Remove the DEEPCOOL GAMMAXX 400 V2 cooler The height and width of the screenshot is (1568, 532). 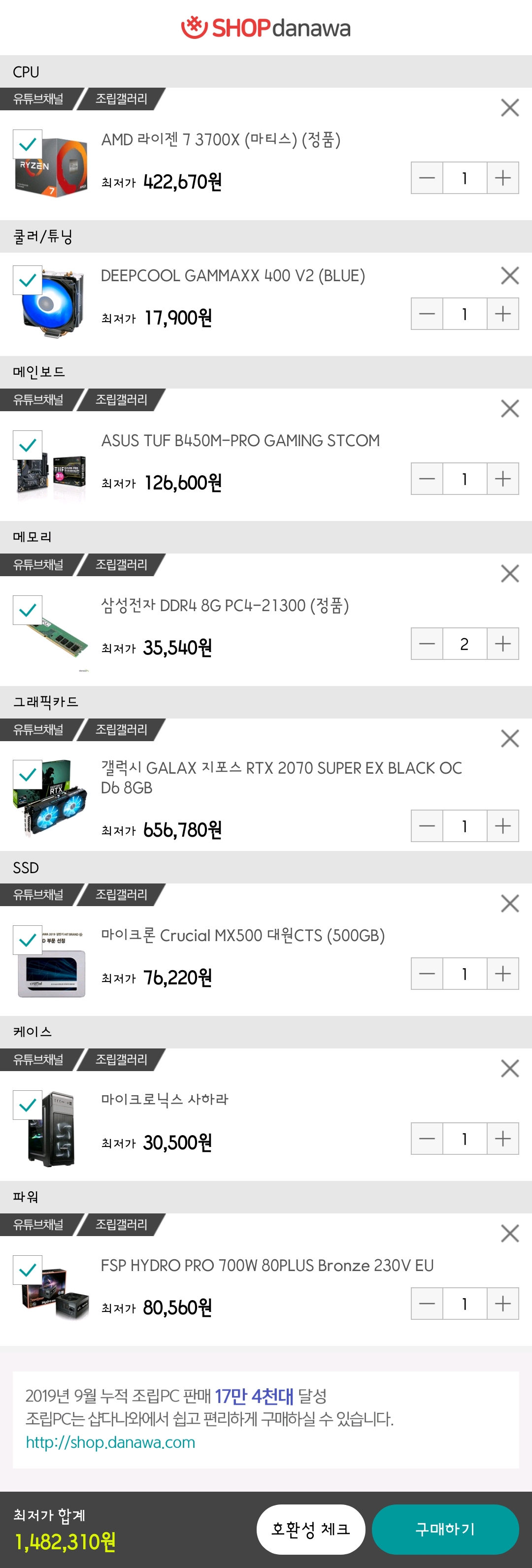509,276
